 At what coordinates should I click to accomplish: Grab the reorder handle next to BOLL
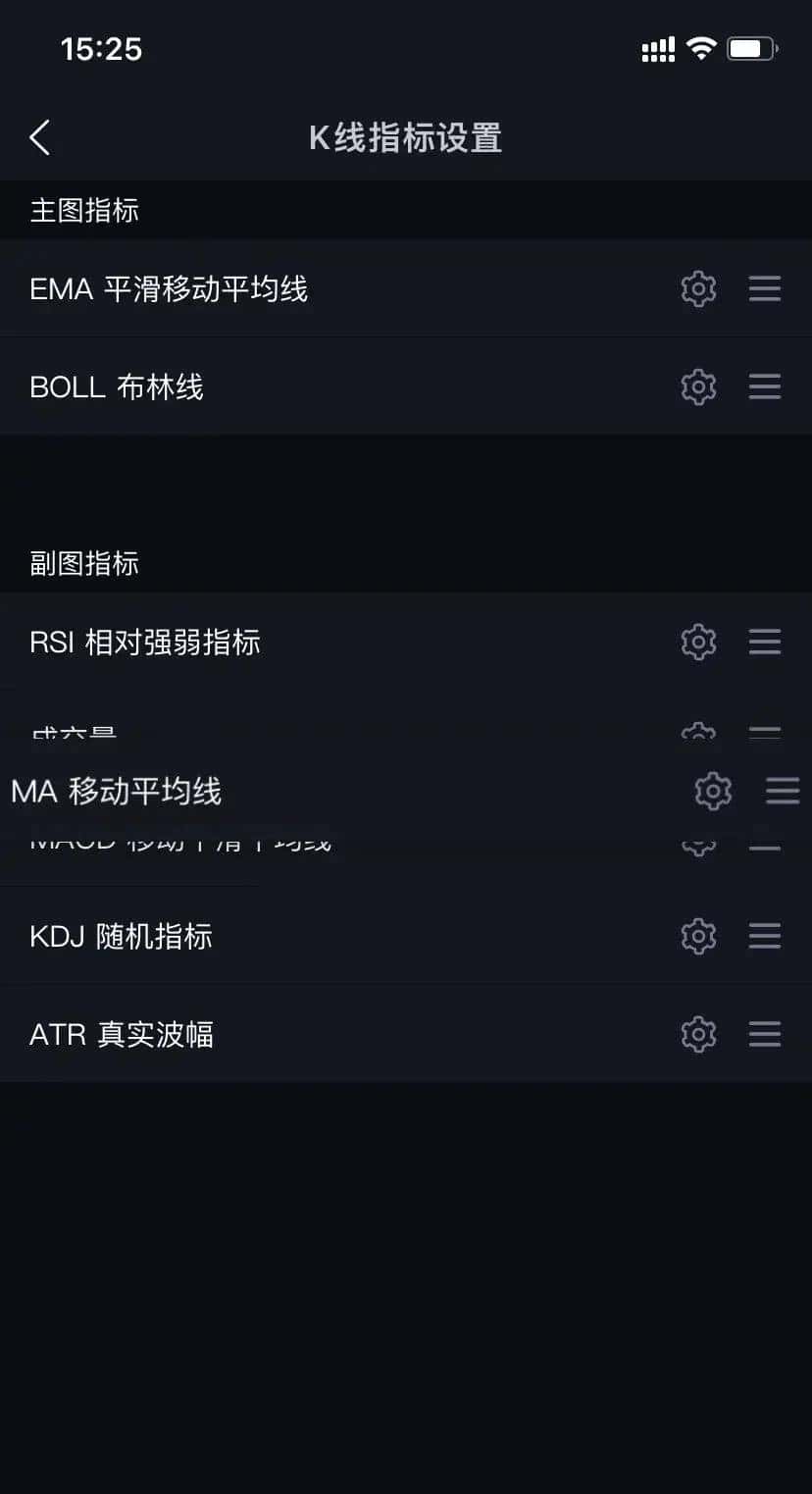(x=764, y=386)
